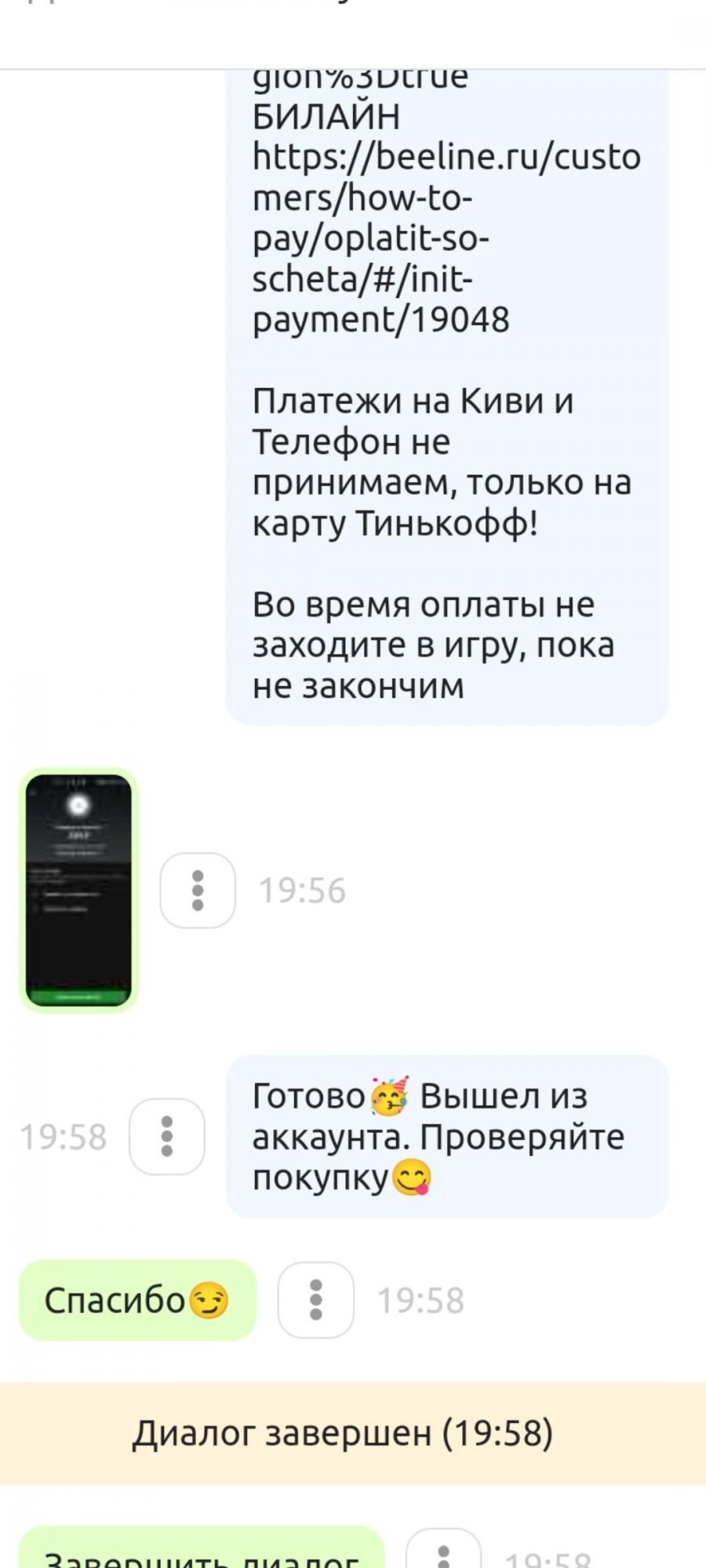Image resolution: width=706 pixels, height=1568 pixels.
Task: Open message options for the "Готово" message
Action: click(166, 1137)
